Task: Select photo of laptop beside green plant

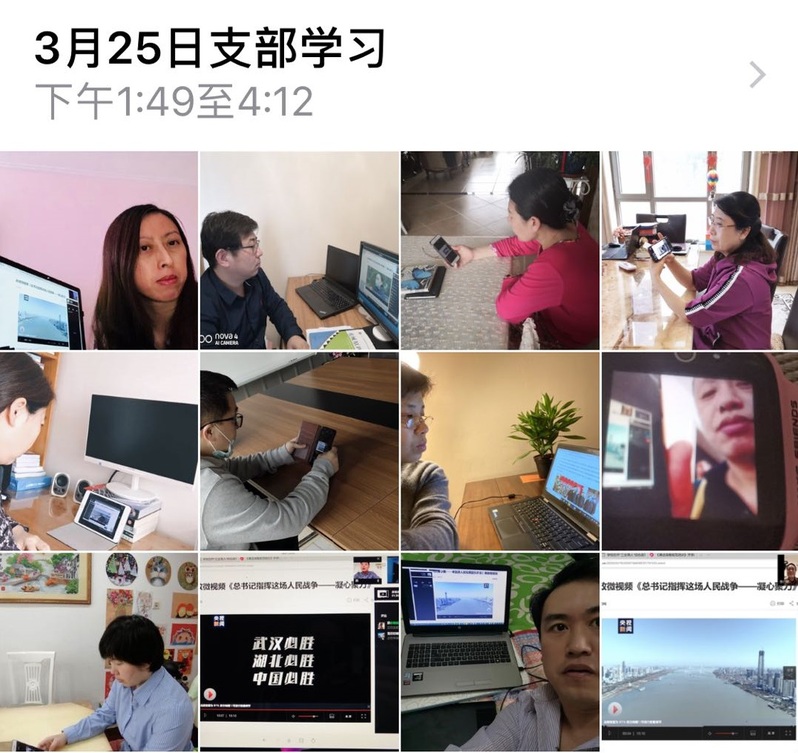Action: [499, 451]
